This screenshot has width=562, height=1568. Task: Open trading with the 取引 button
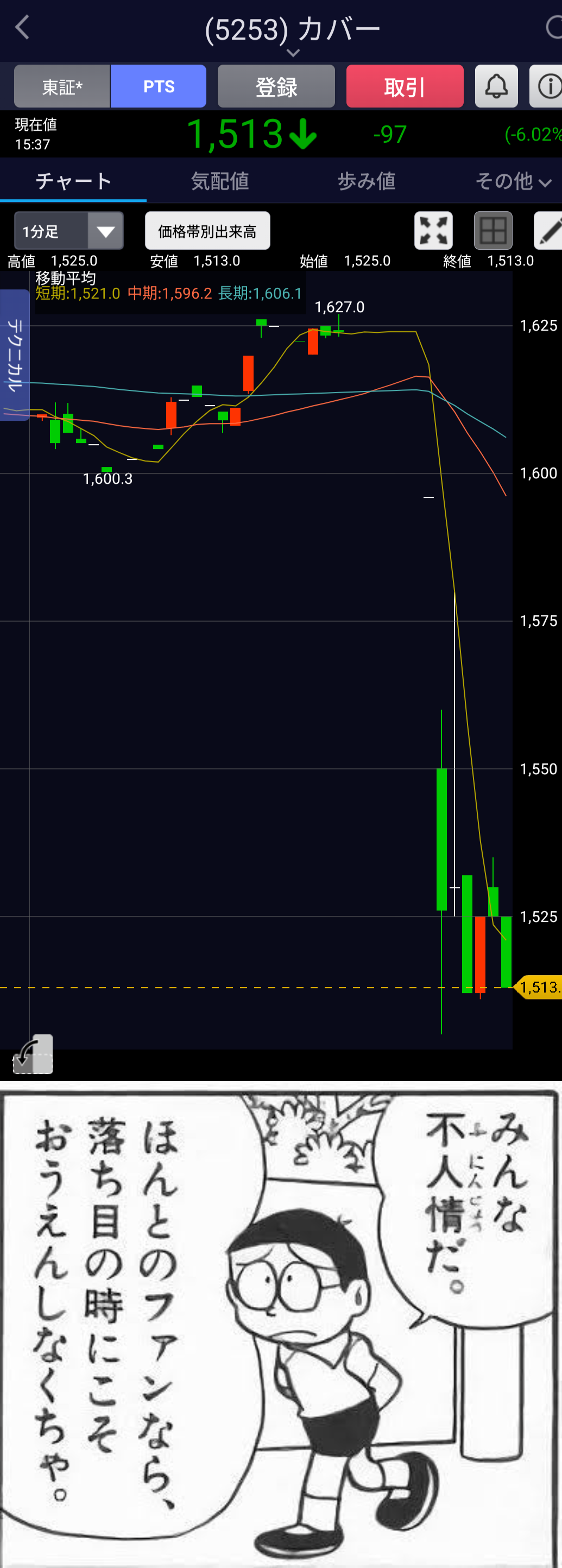[405, 86]
